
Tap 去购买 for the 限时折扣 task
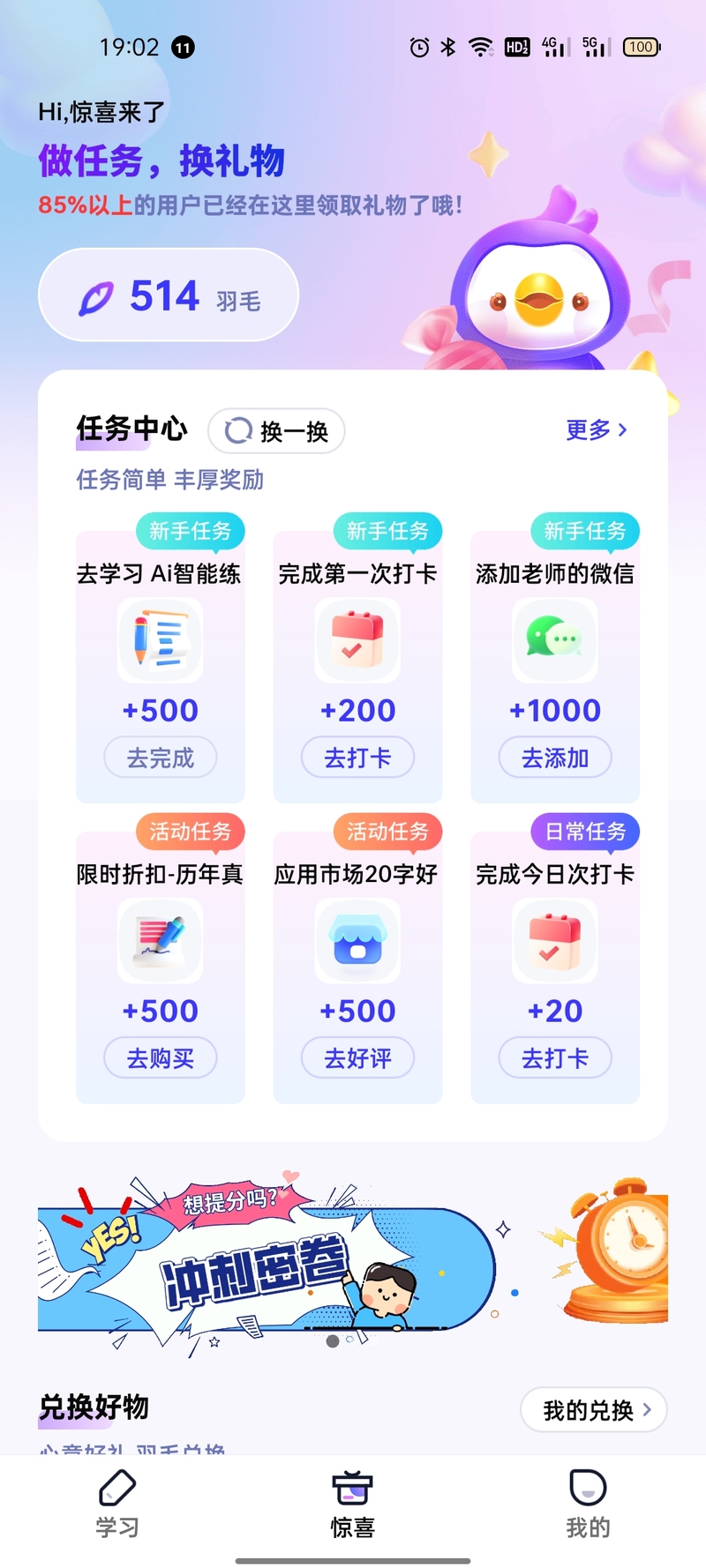pos(161,1058)
